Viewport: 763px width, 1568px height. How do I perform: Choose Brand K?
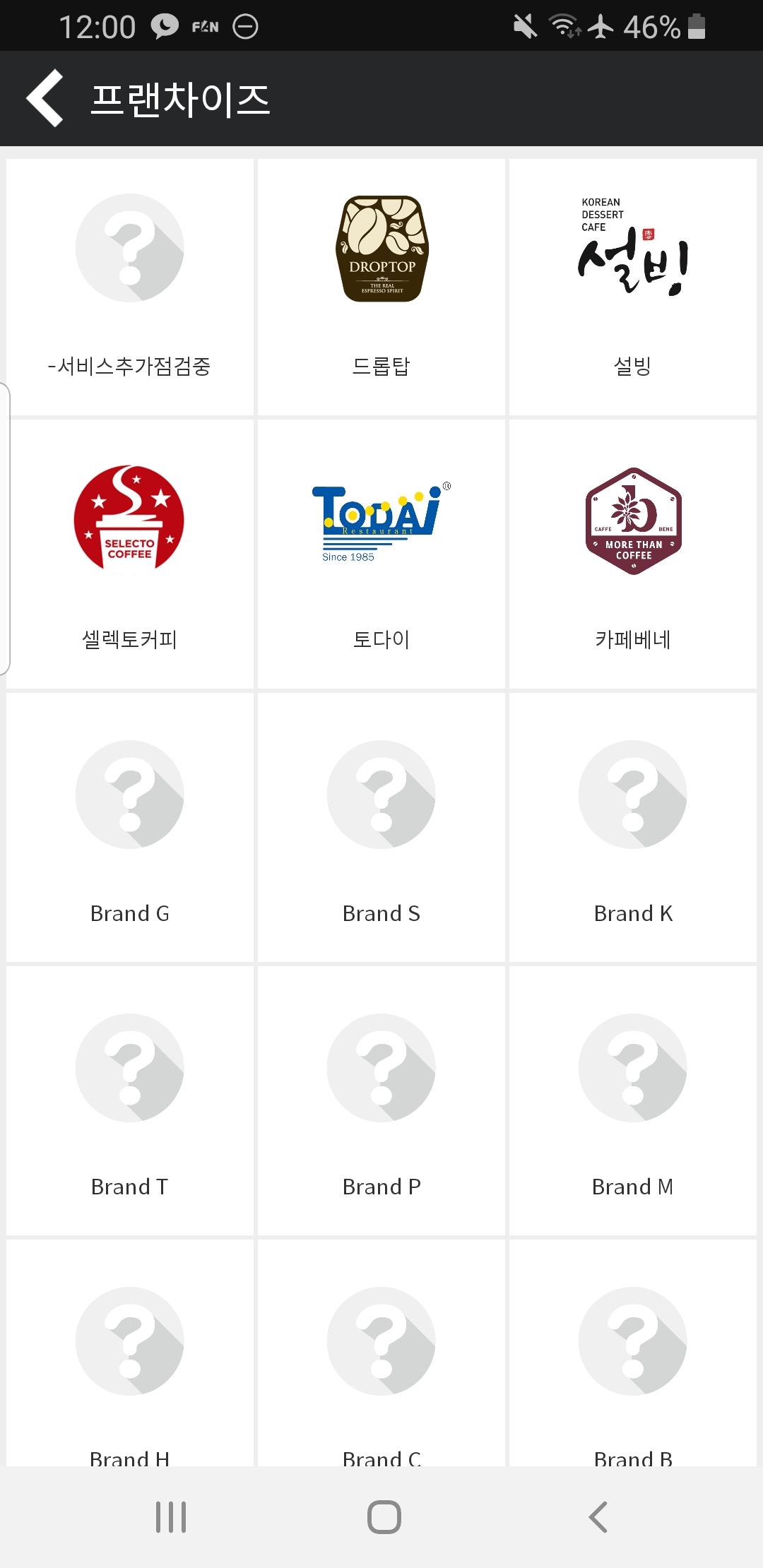632,827
